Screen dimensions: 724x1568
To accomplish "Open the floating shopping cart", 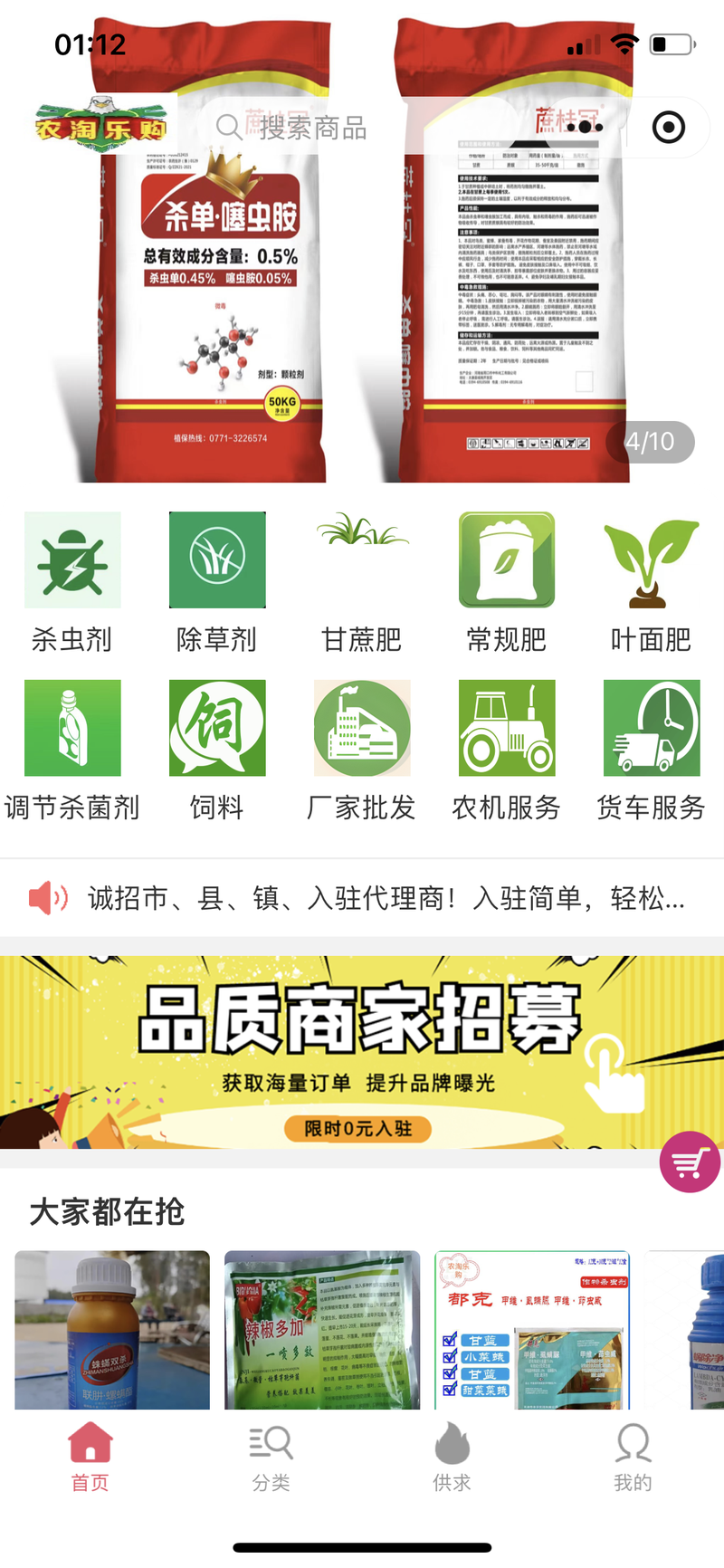I will [690, 1162].
